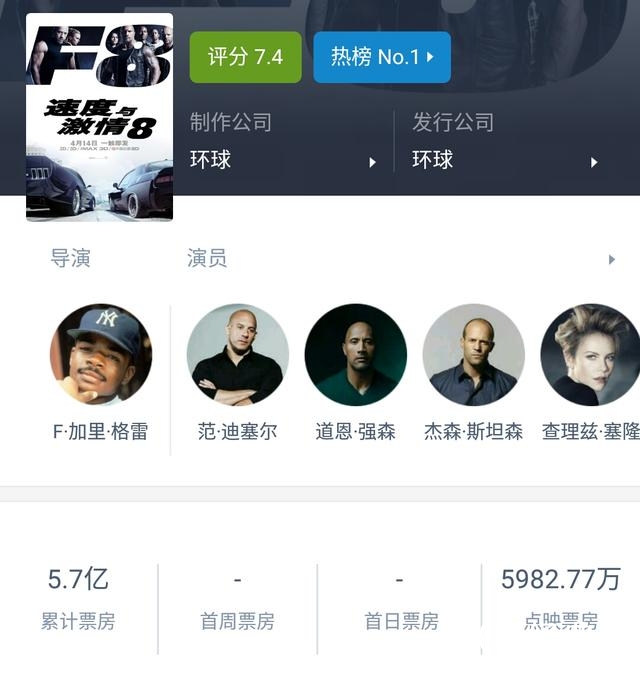Viewport: 640px width, 676px height.
Task: Open actor 杰森·斯坦森's profile
Action: (474, 355)
